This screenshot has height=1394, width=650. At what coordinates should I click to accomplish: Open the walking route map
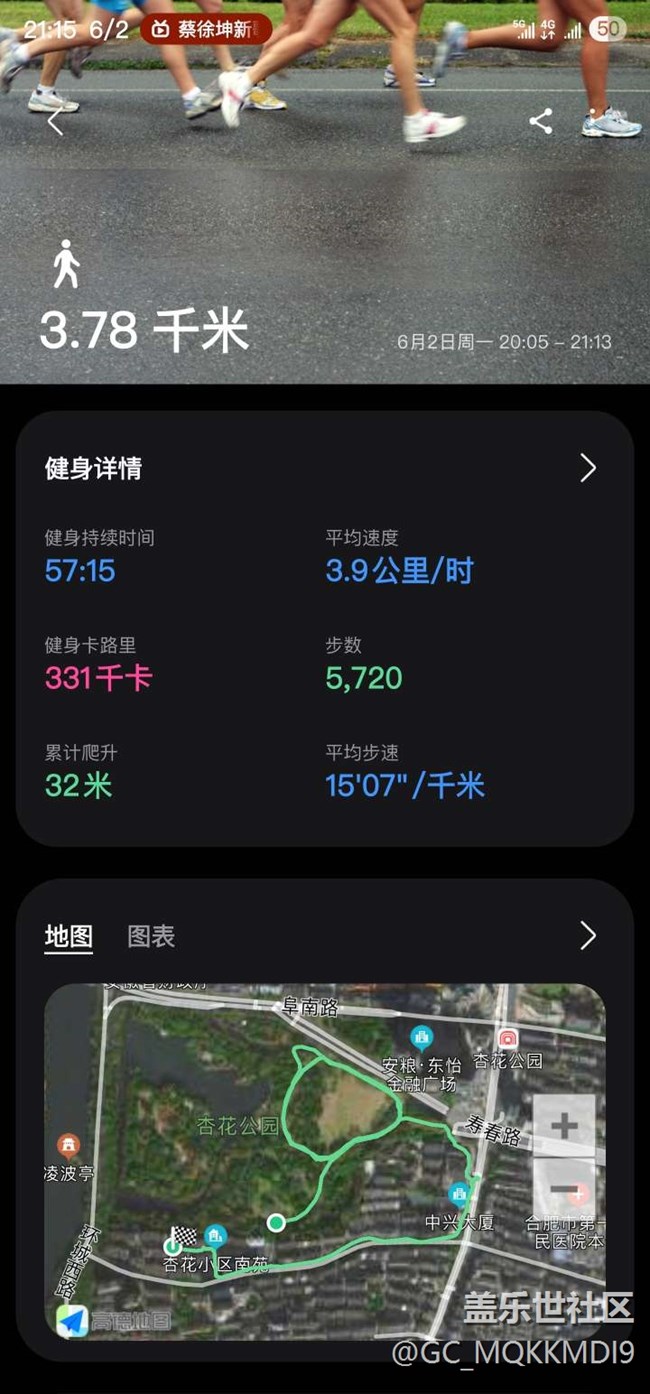point(325,1162)
